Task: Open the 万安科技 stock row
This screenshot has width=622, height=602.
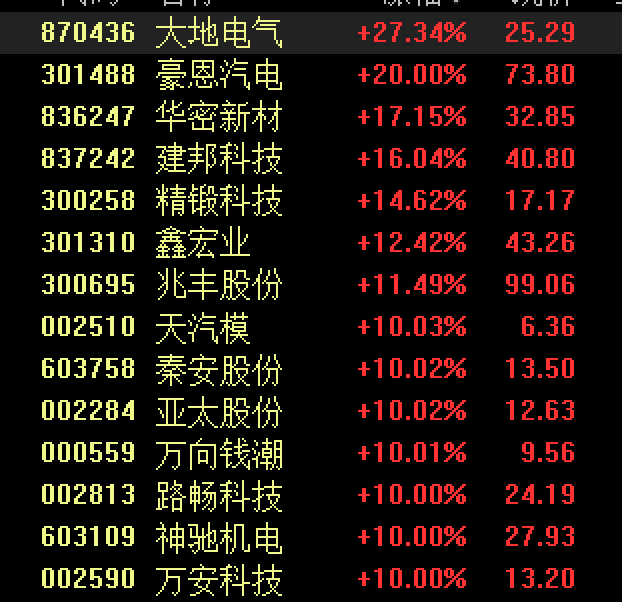Action: click(x=219, y=579)
